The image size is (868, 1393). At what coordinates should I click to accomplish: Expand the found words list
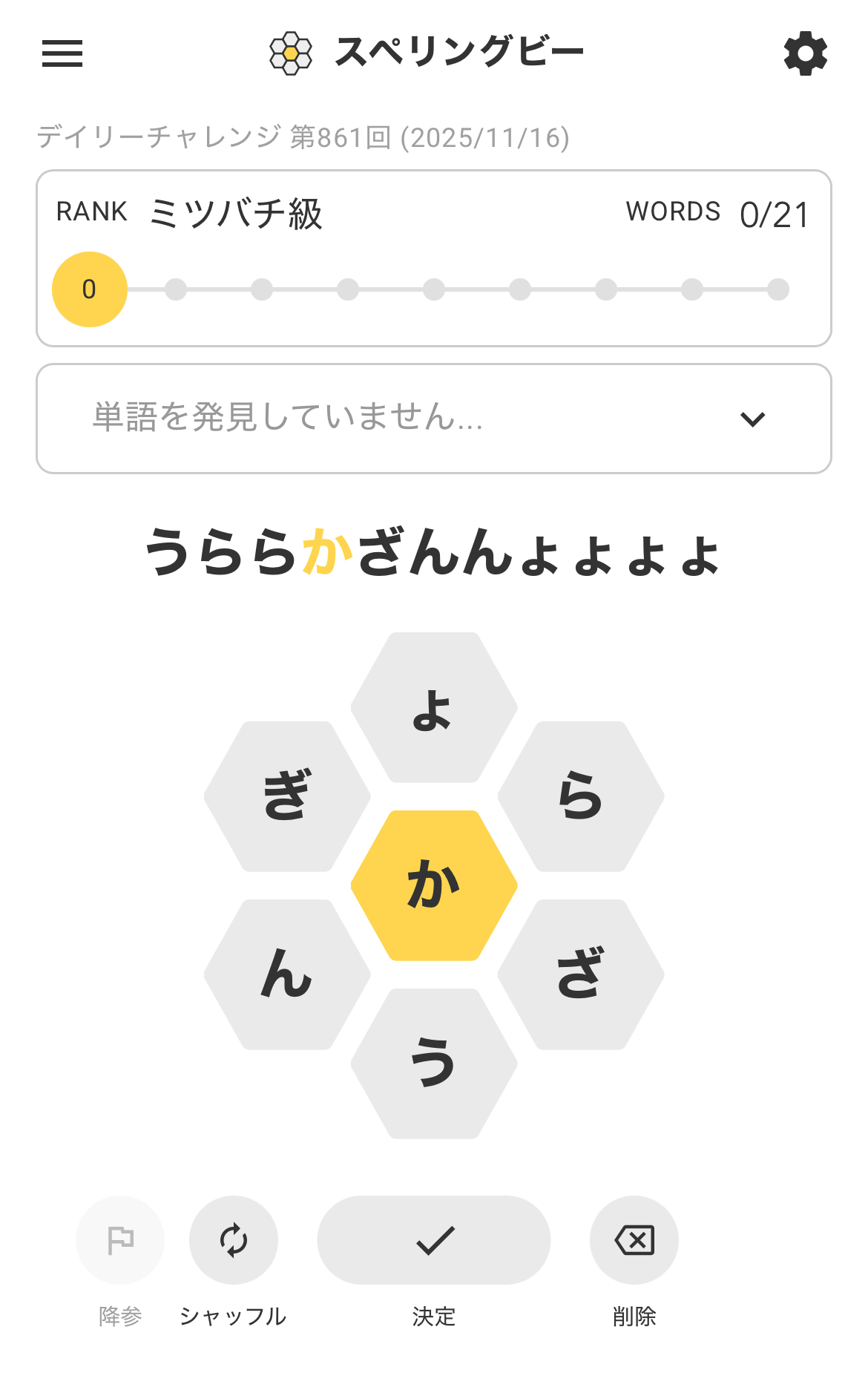click(752, 419)
